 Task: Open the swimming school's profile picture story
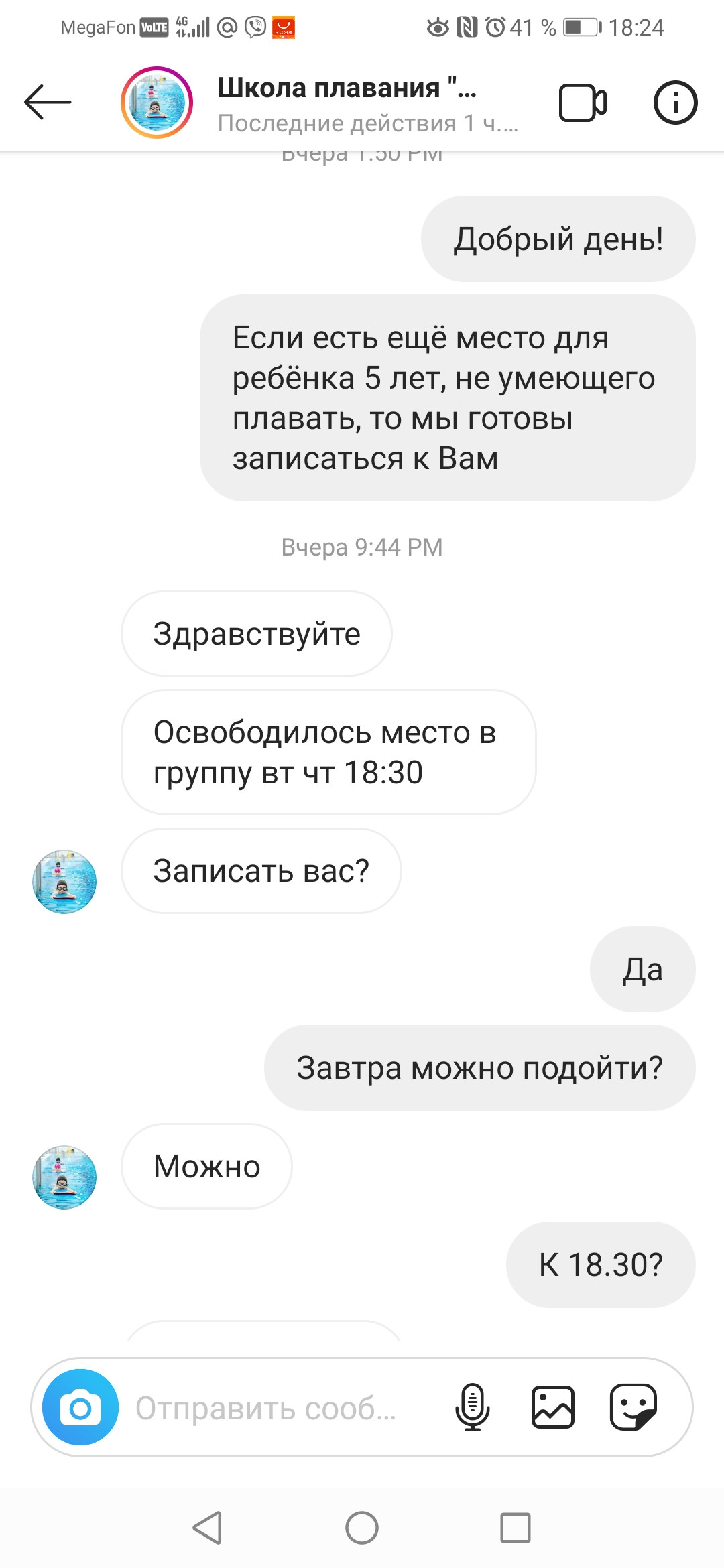point(157,103)
